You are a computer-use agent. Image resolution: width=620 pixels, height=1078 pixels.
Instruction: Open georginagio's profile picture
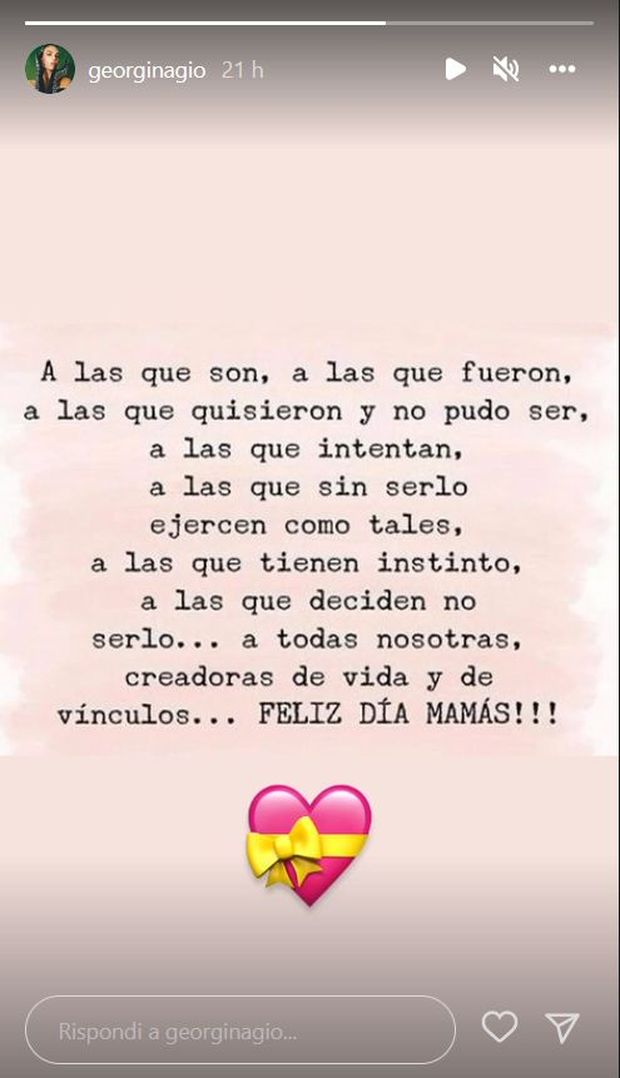tap(49, 69)
